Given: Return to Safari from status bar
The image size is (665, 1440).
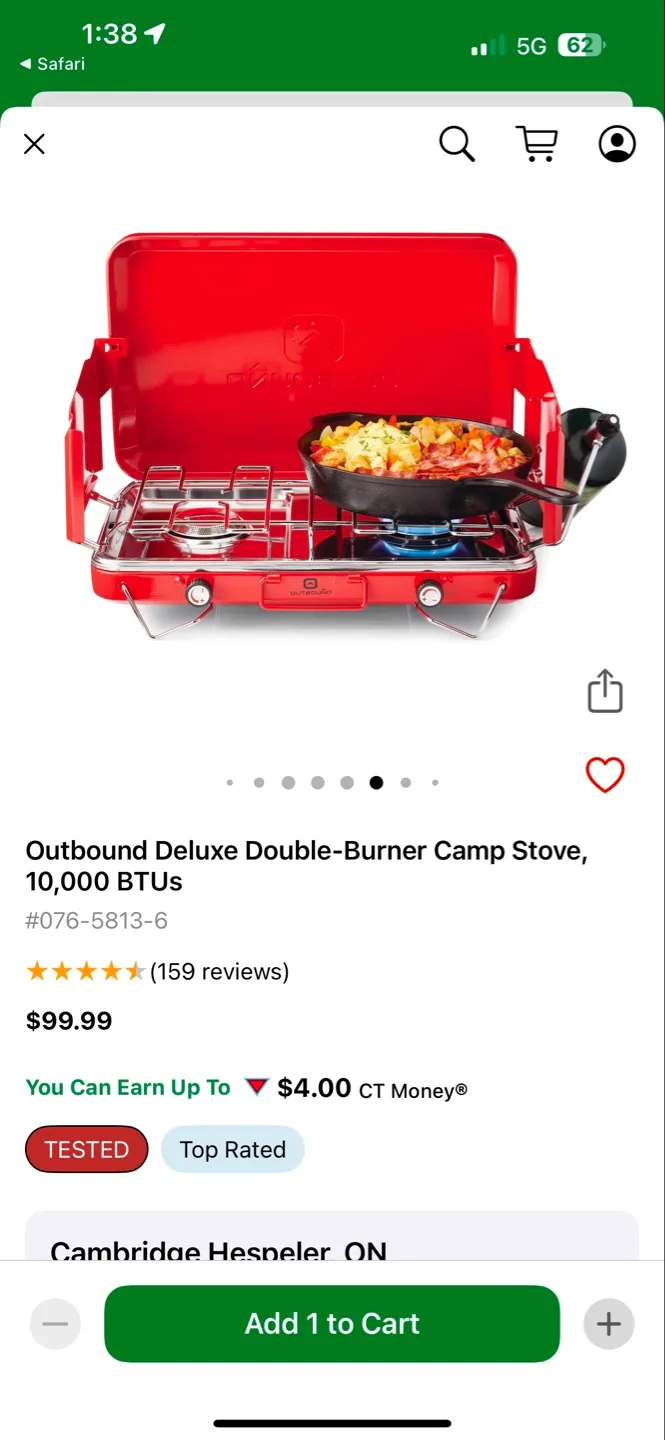Looking at the screenshot, I should click(x=53, y=64).
